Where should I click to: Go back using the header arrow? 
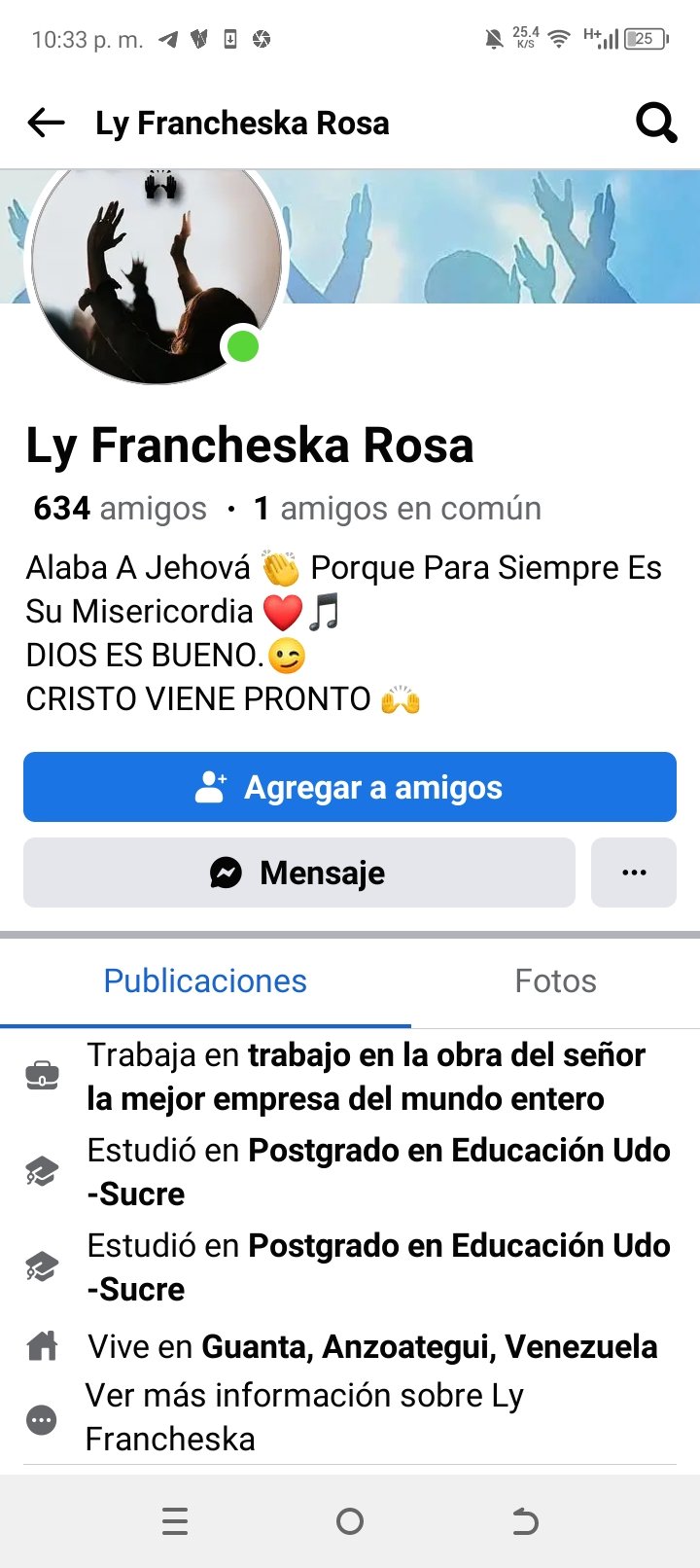tap(46, 124)
